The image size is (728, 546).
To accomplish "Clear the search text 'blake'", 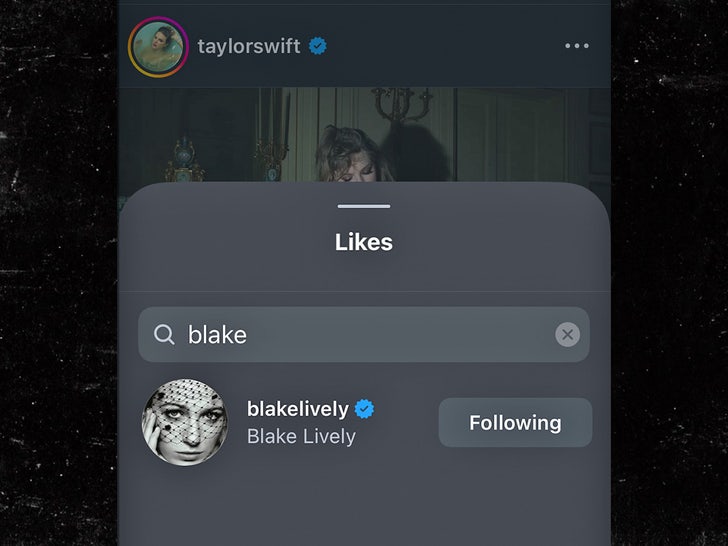I will (567, 335).
